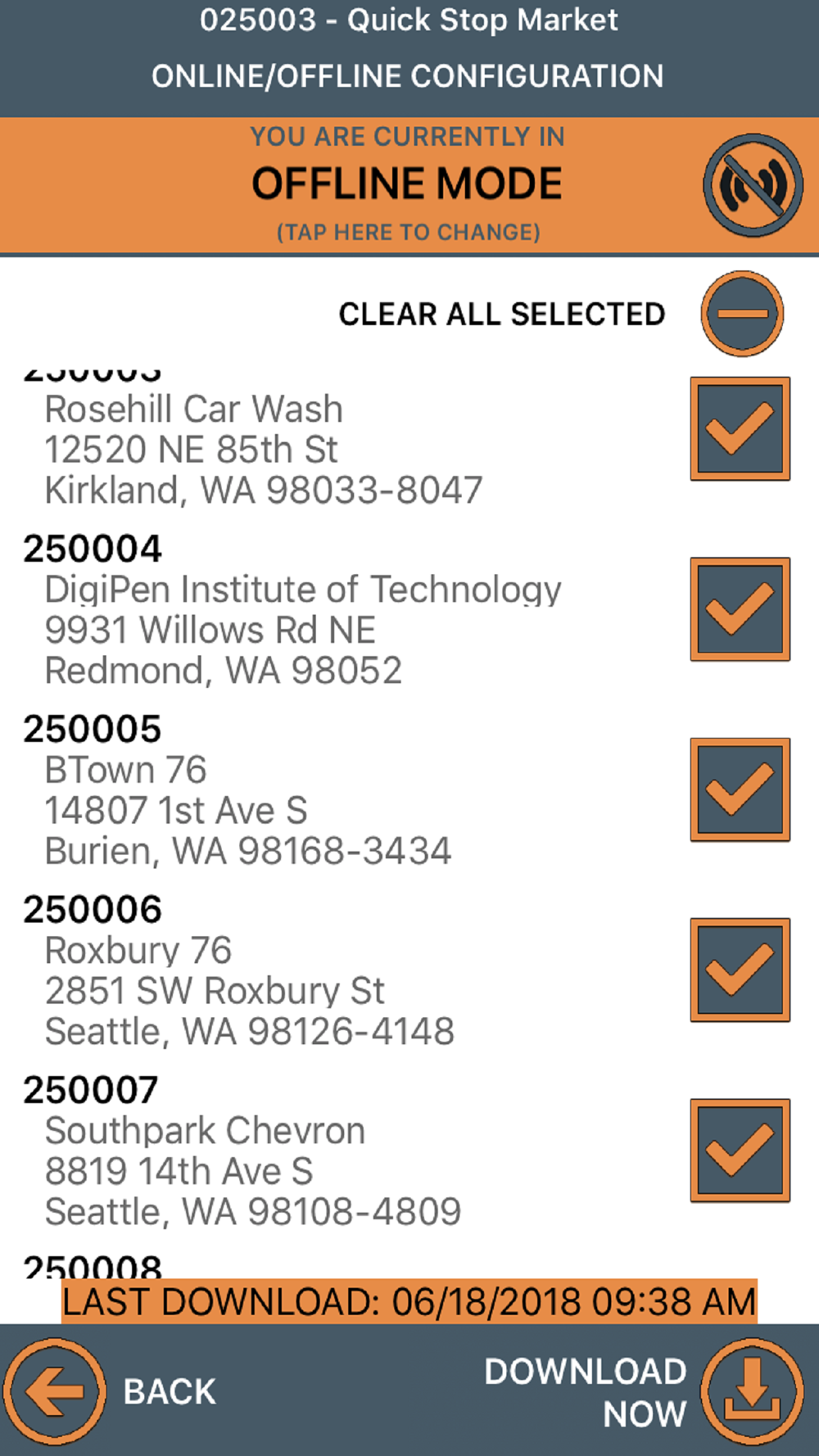Screen dimensions: 819x1456
Task: Untick the BTown 76 checkbox
Action: click(x=740, y=789)
